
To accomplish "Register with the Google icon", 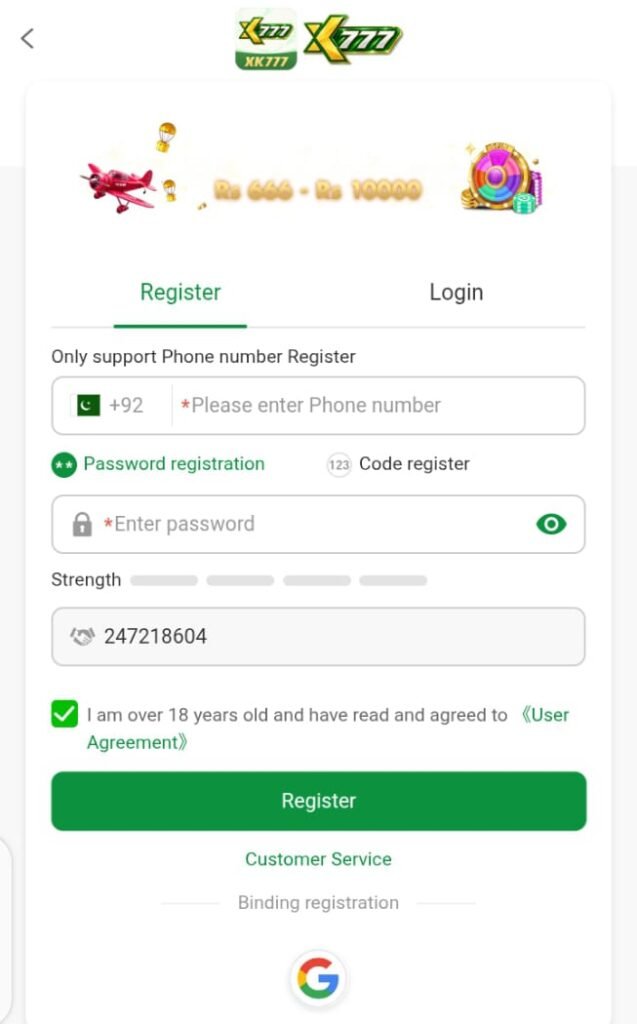I will pyautogui.click(x=318, y=978).
